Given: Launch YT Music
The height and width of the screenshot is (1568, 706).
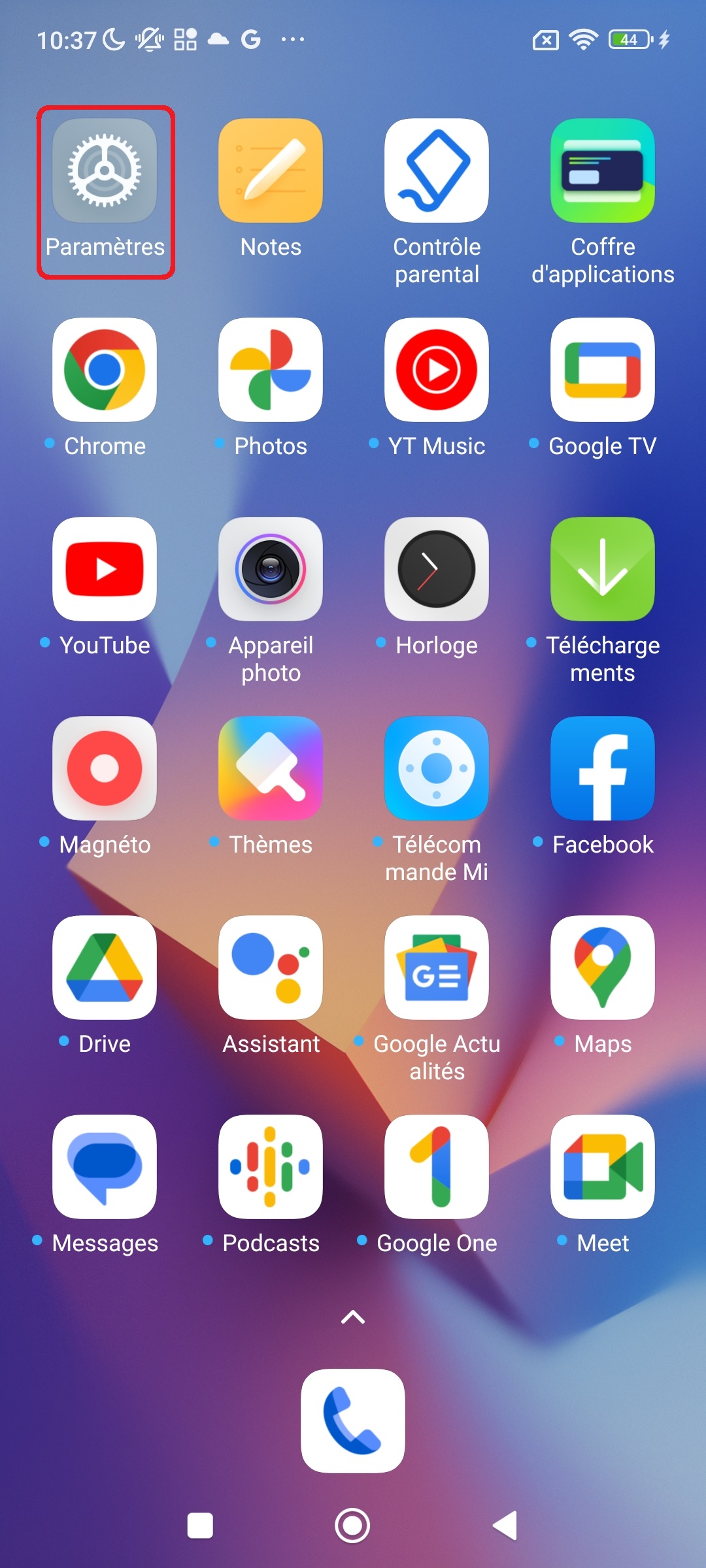Looking at the screenshot, I should click(437, 370).
